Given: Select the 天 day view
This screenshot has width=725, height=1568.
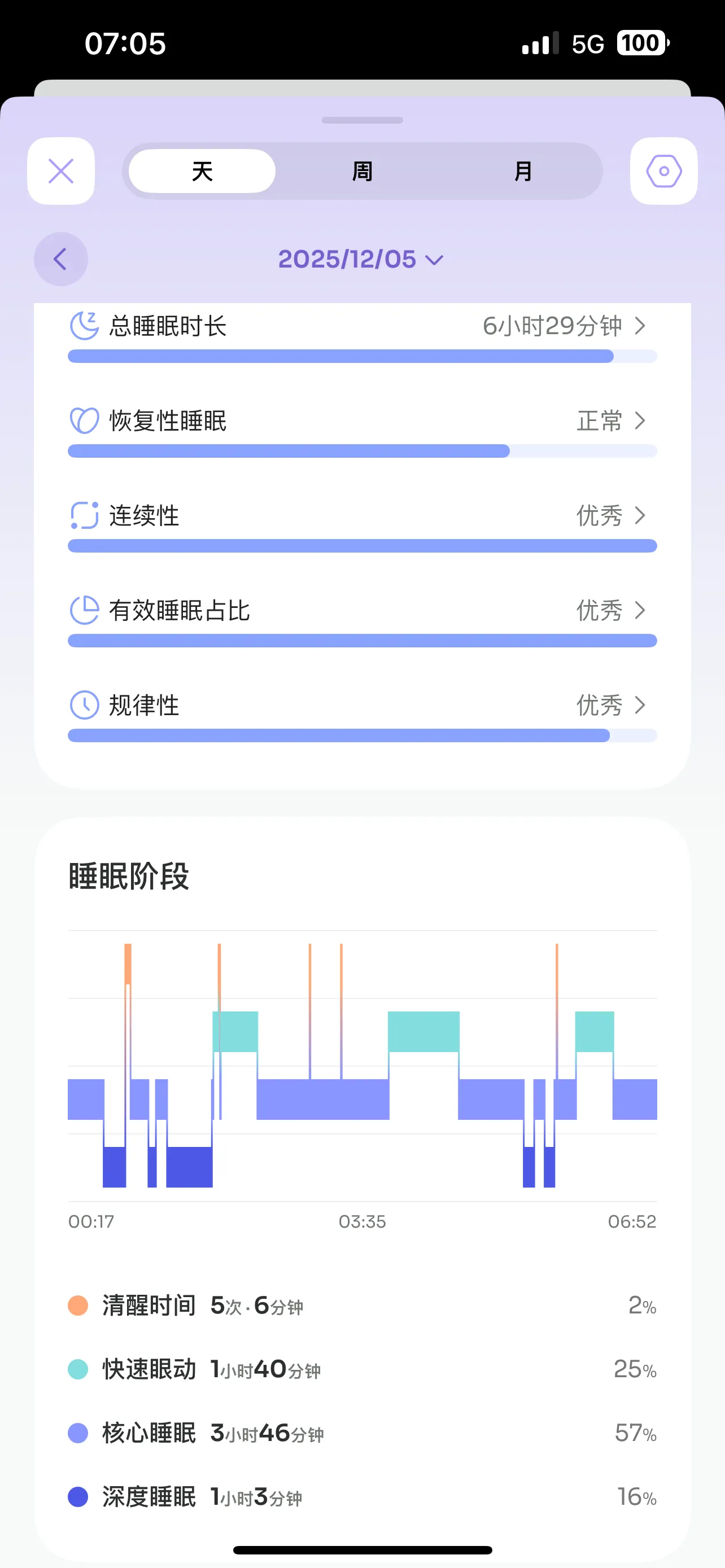Looking at the screenshot, I should 202,171.
